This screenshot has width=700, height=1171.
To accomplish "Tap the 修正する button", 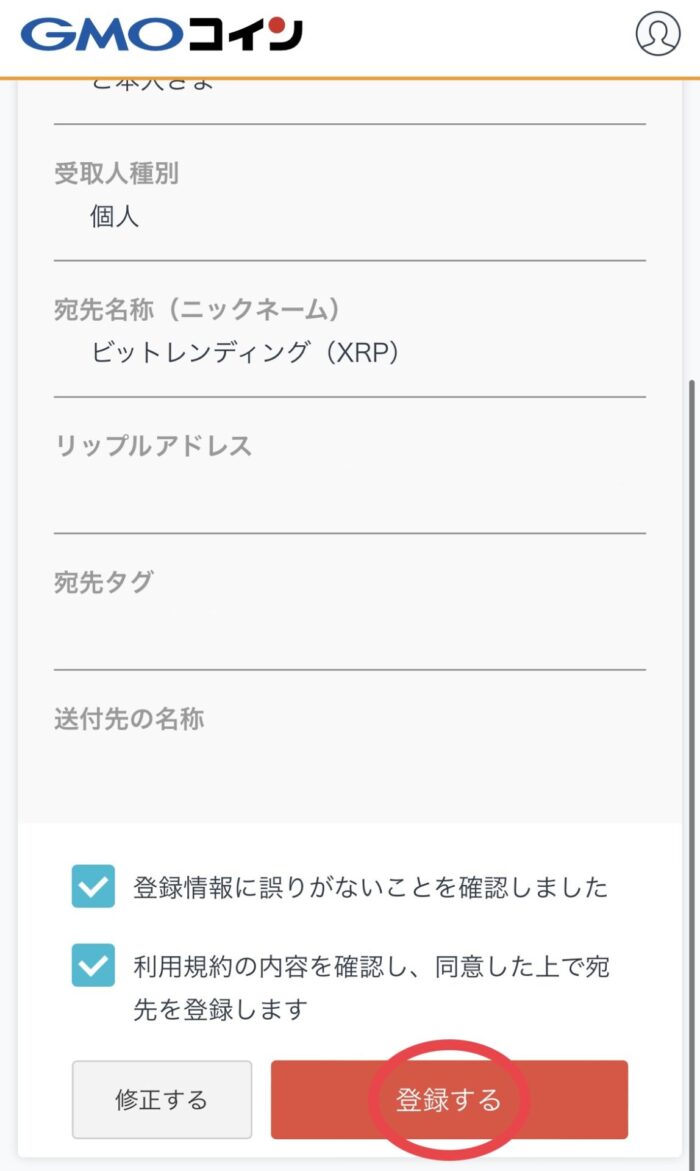I will click(x=162, y=1099).
